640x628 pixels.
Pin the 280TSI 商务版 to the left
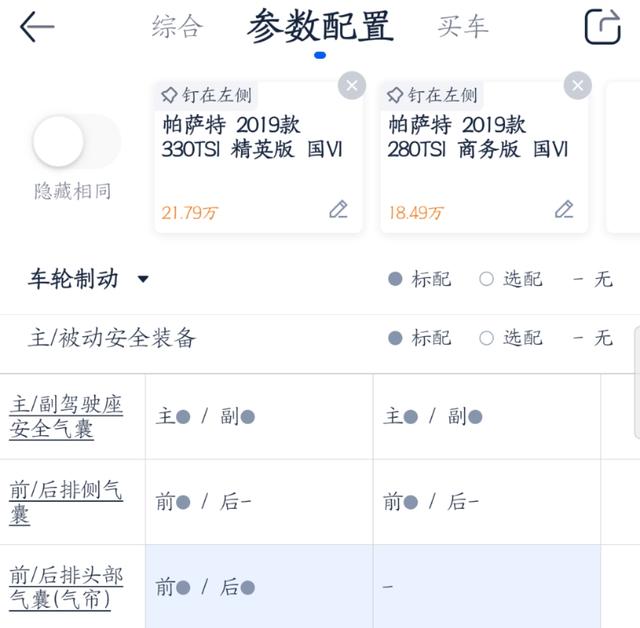coord(433,96)
